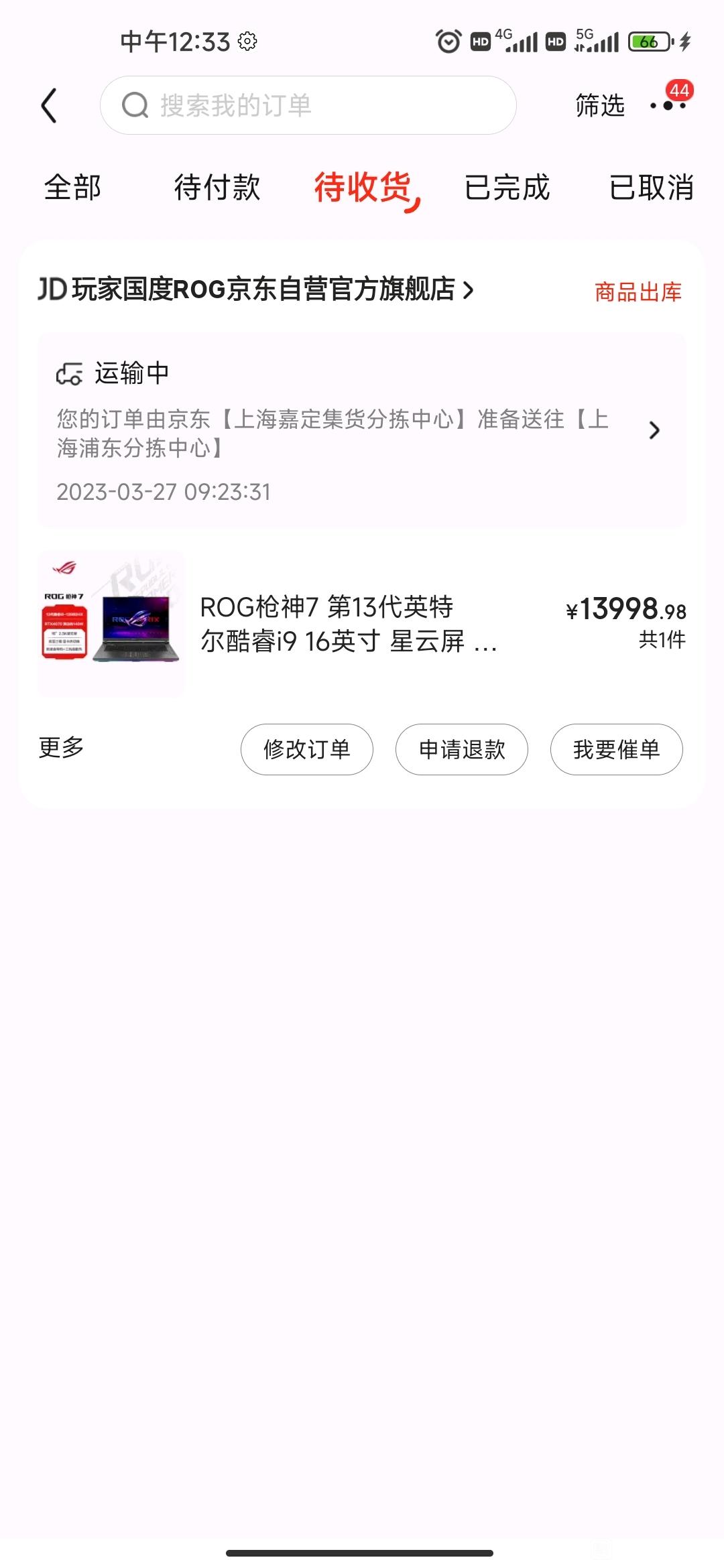Go back using the top-left arrow
This screenshot has width=724, height=1568.
(49, 106)
